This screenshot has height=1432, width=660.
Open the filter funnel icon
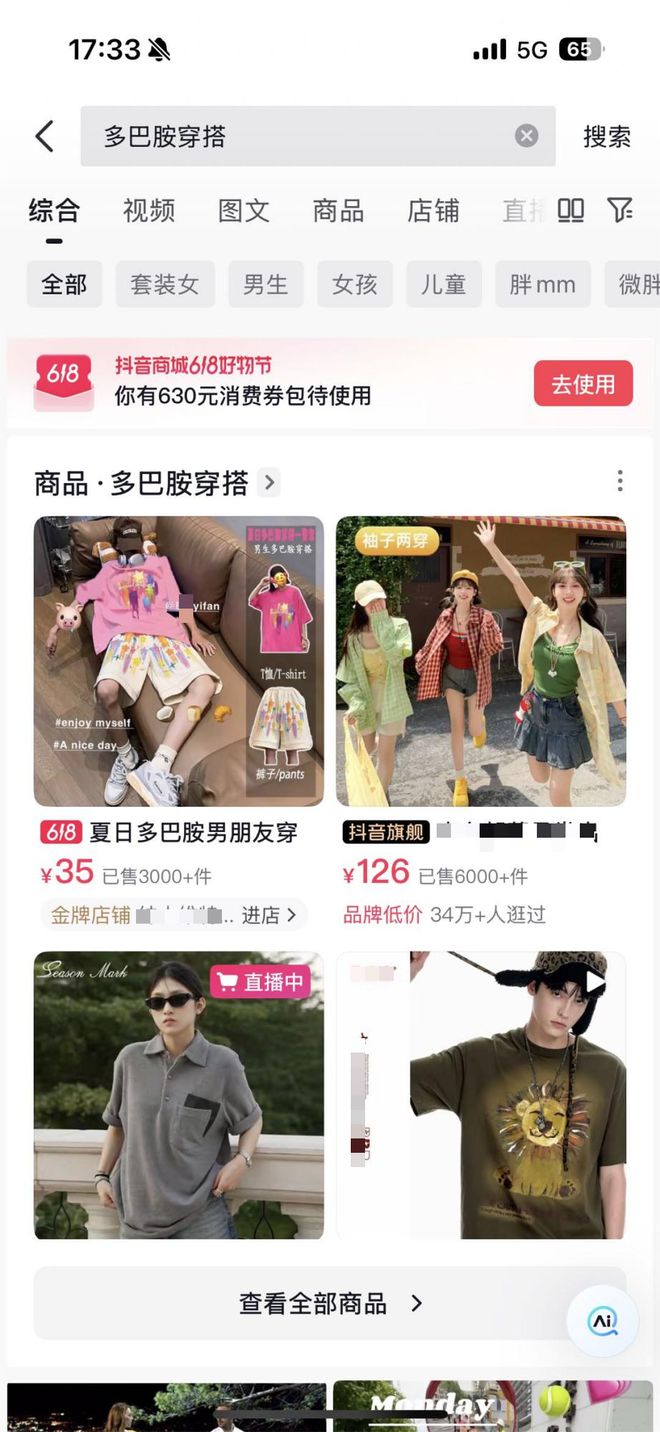click(x=620, y=210)
